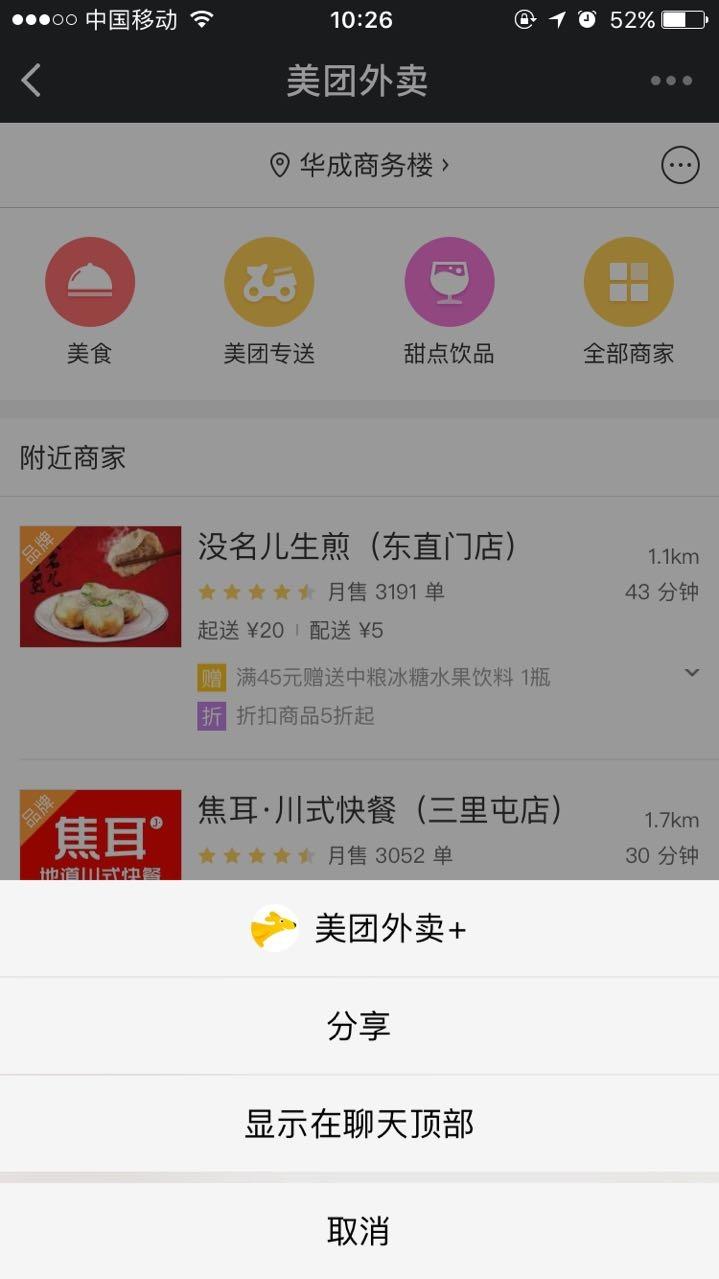
Task: Open the 美团外卖+ mini program profile
Action: (x=359, y=929)
